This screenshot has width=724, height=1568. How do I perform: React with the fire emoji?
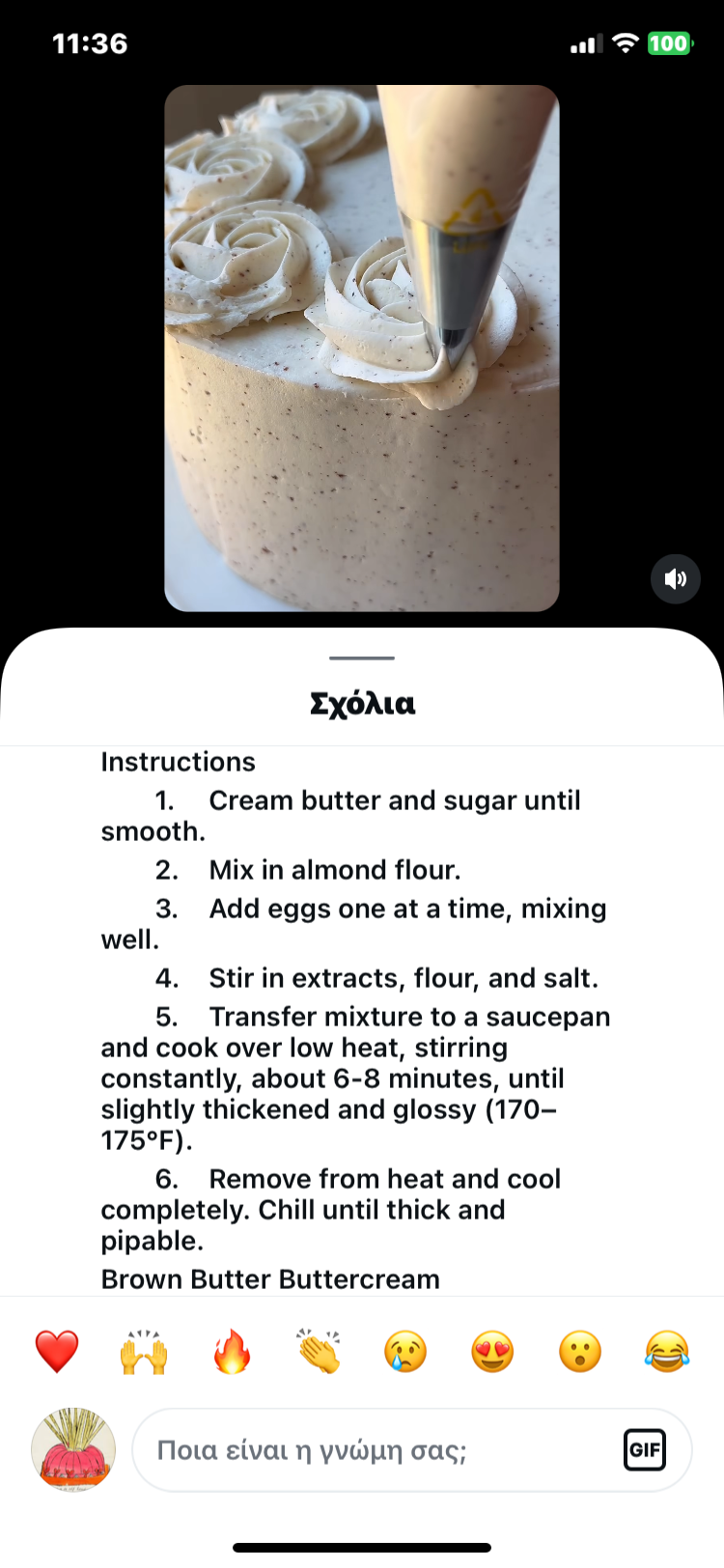click(232, 1351)
